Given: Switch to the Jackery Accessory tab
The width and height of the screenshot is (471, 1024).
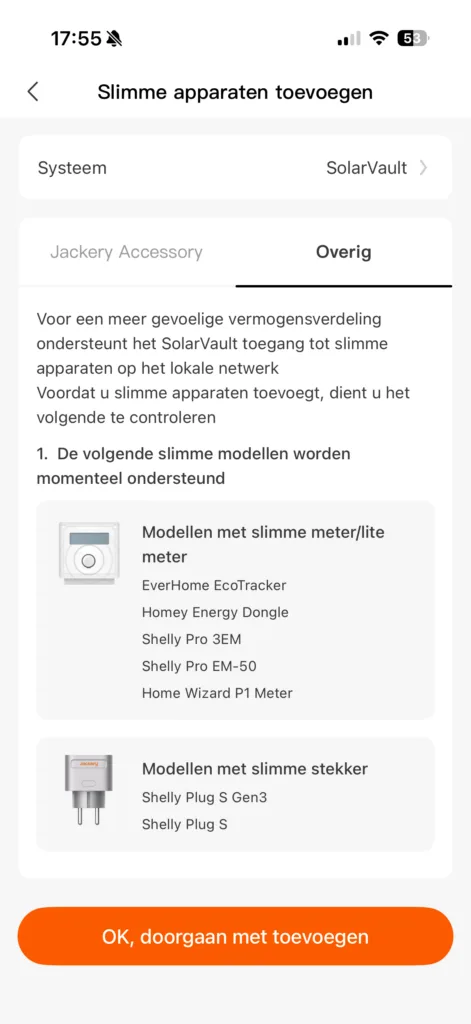Looking at the screenshot, I should click(x=127, y=252).
